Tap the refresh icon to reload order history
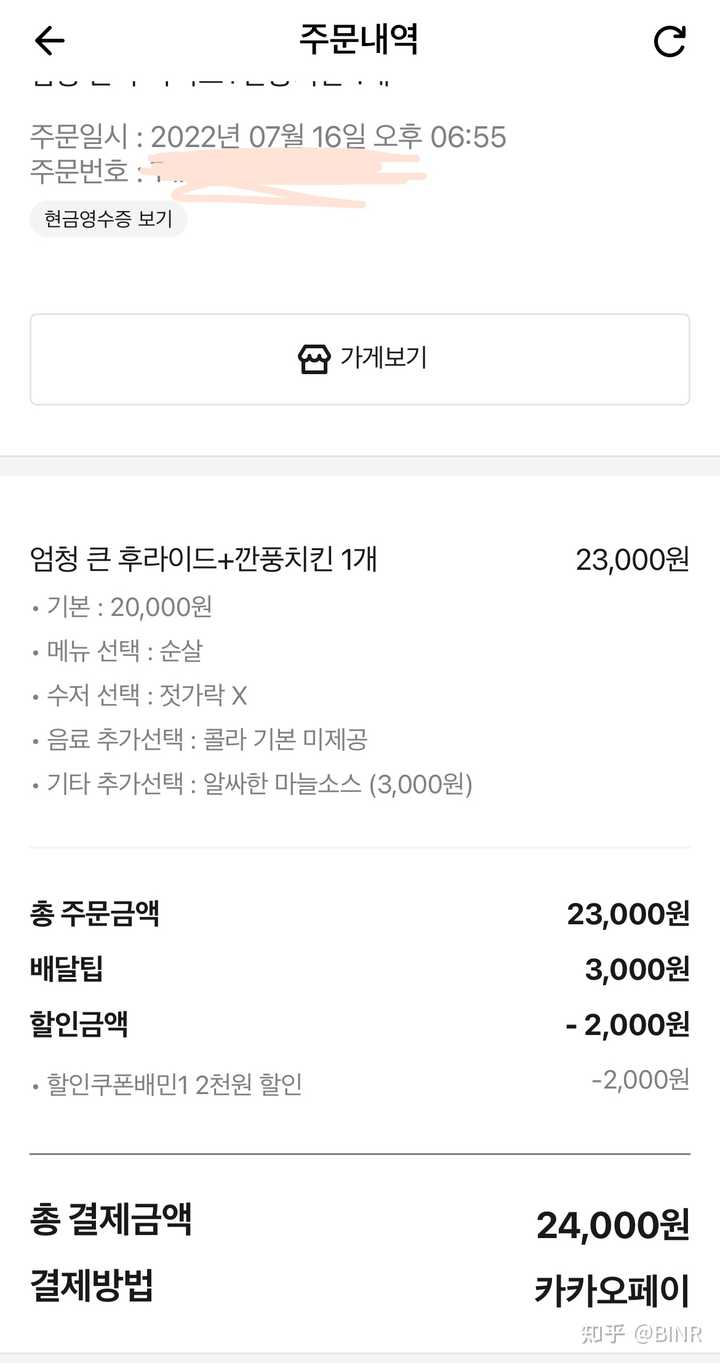Screen dimensions: 720x1363 [x=669, y=40]
